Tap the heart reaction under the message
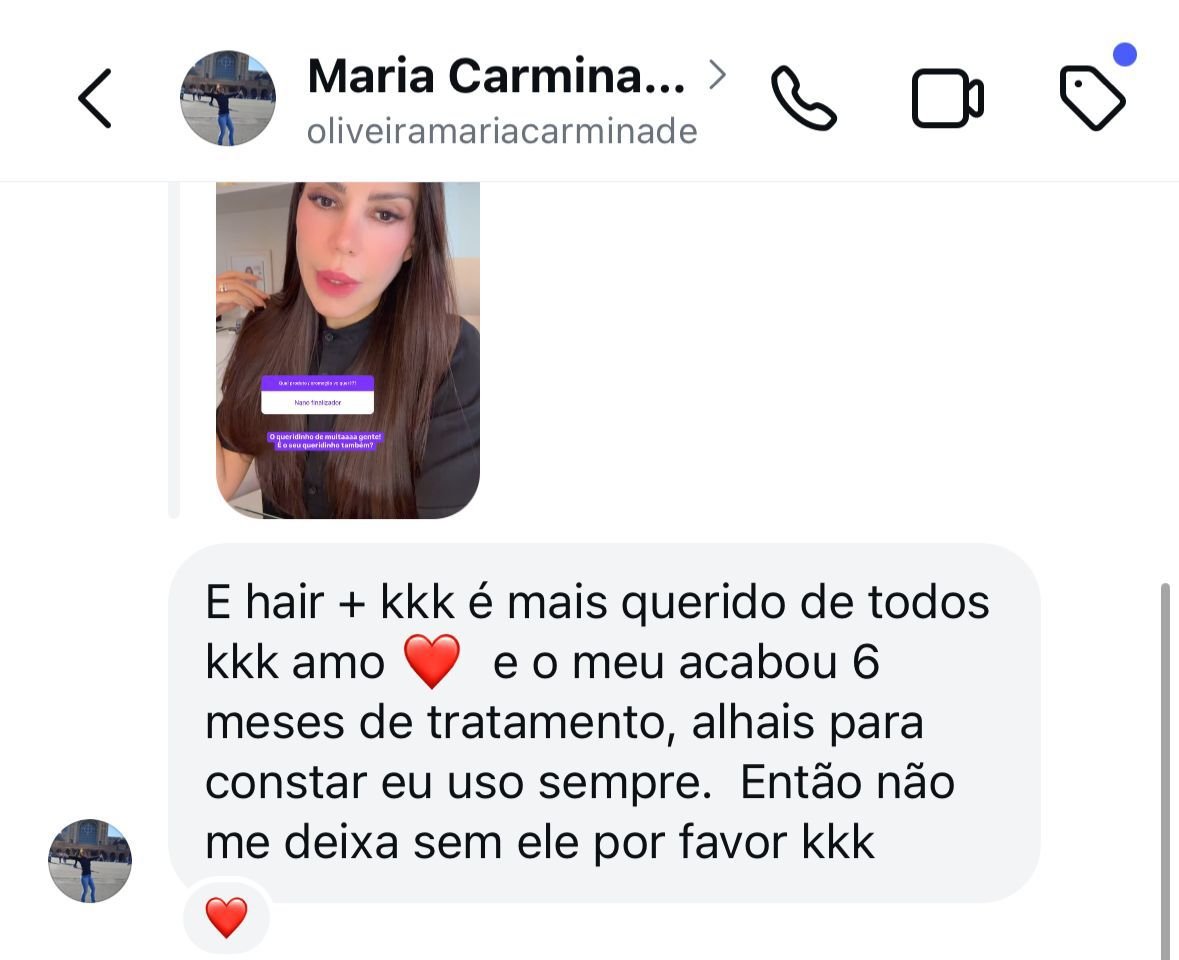 click(x=226, y=917)
